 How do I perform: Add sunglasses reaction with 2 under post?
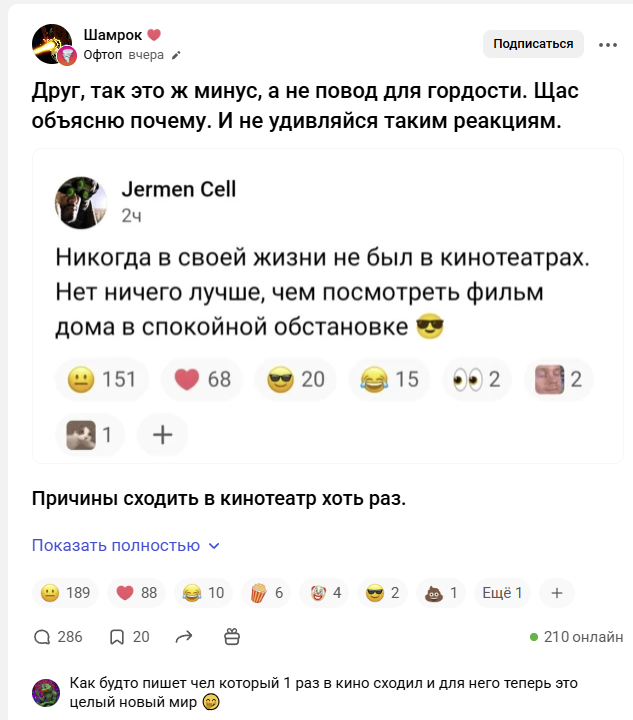[382, 593]
